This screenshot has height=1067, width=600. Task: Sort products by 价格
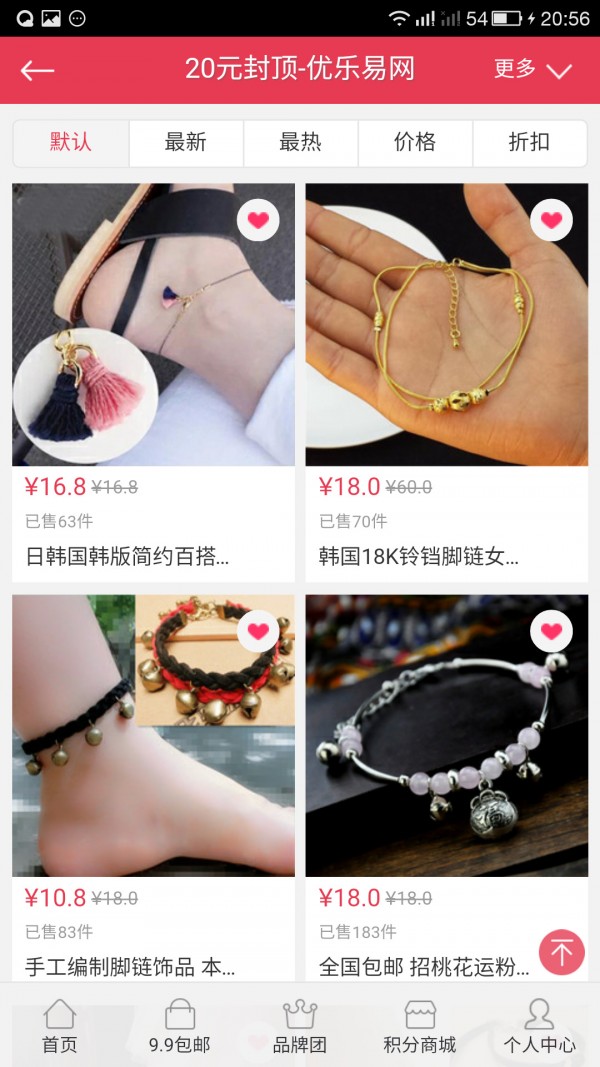pyautogui.click(x=415, y=143)
